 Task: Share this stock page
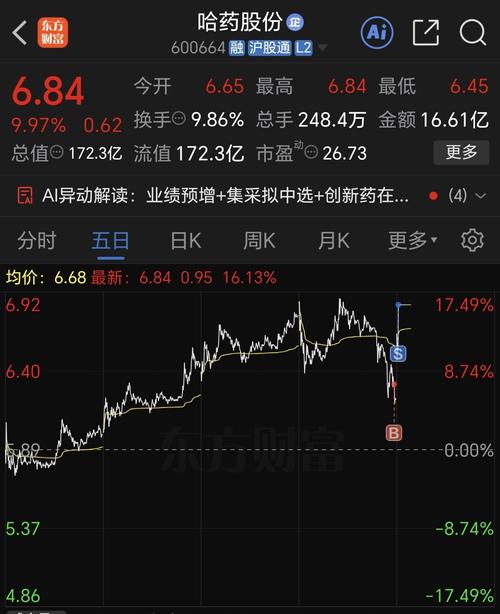click(426, 33)
